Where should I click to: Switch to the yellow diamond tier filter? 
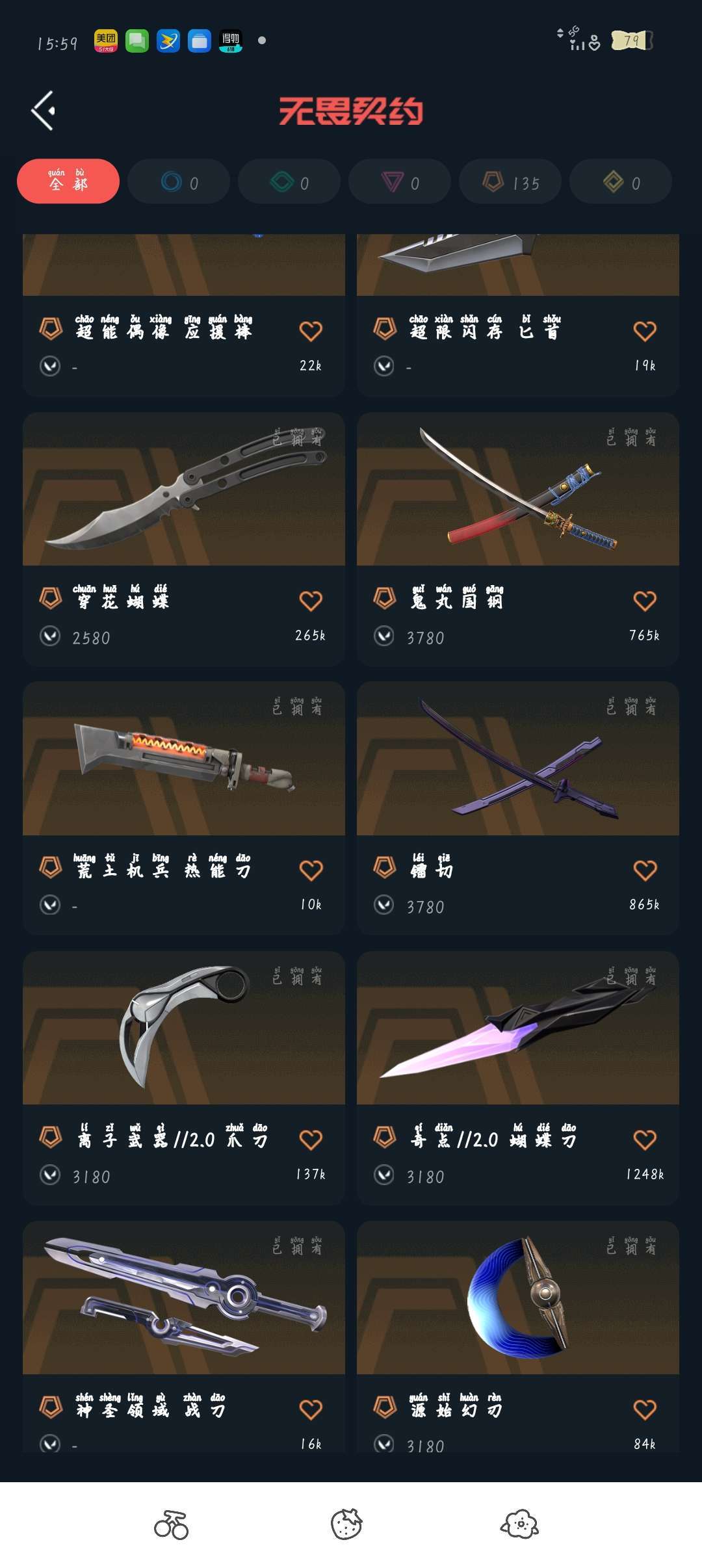click(x=621, y=182)
